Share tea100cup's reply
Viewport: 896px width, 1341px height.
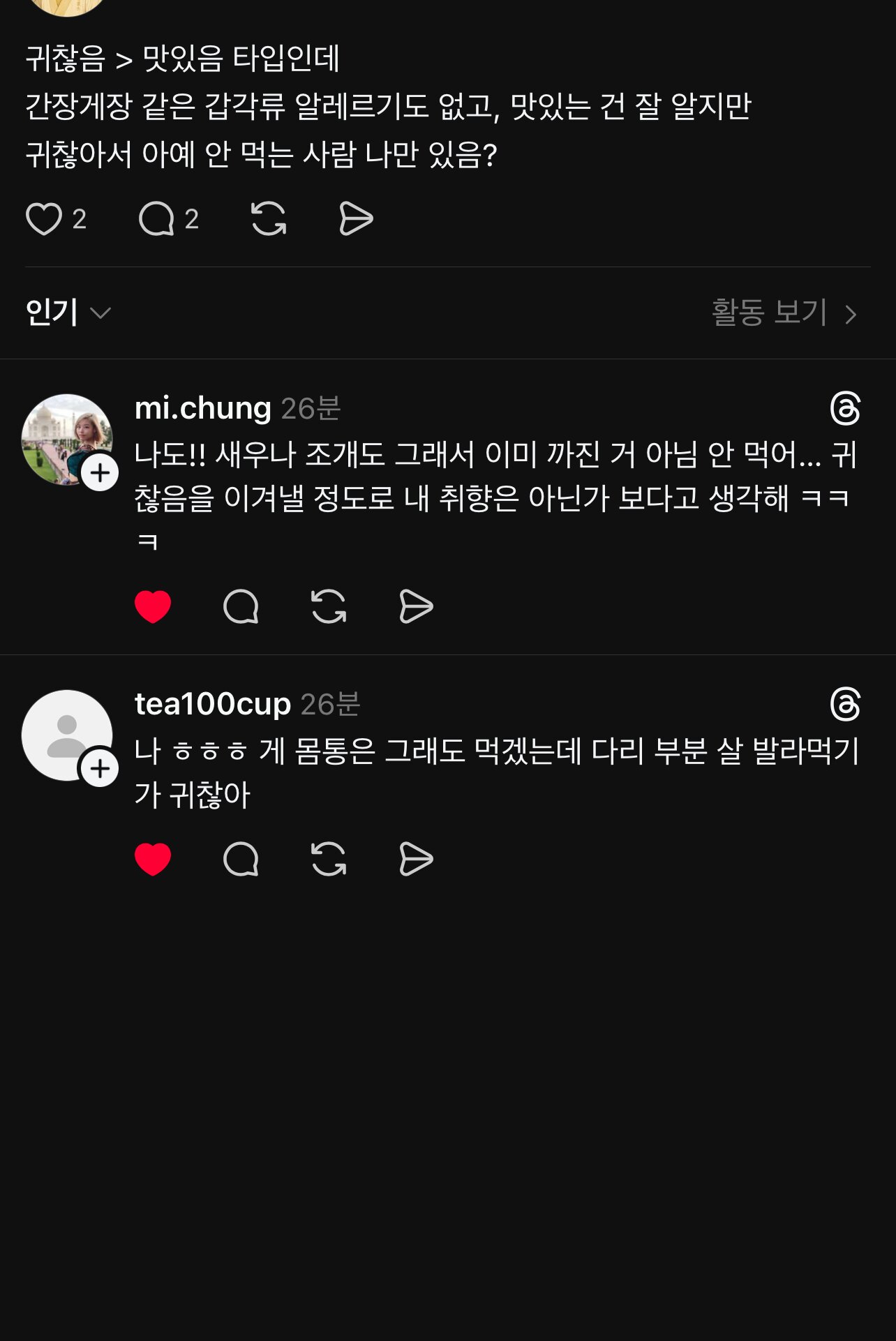(x=416, y=859)
